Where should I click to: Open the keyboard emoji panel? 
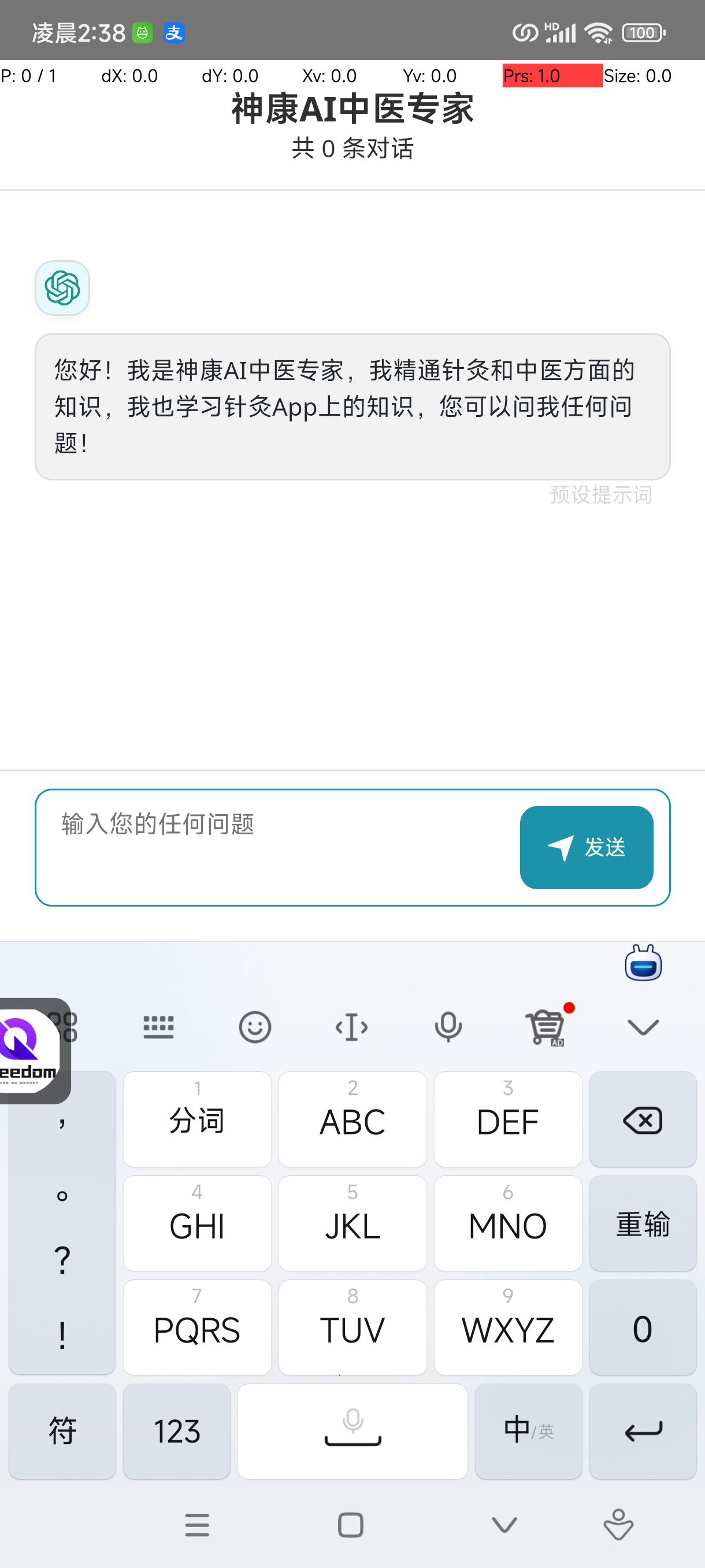255,1027
